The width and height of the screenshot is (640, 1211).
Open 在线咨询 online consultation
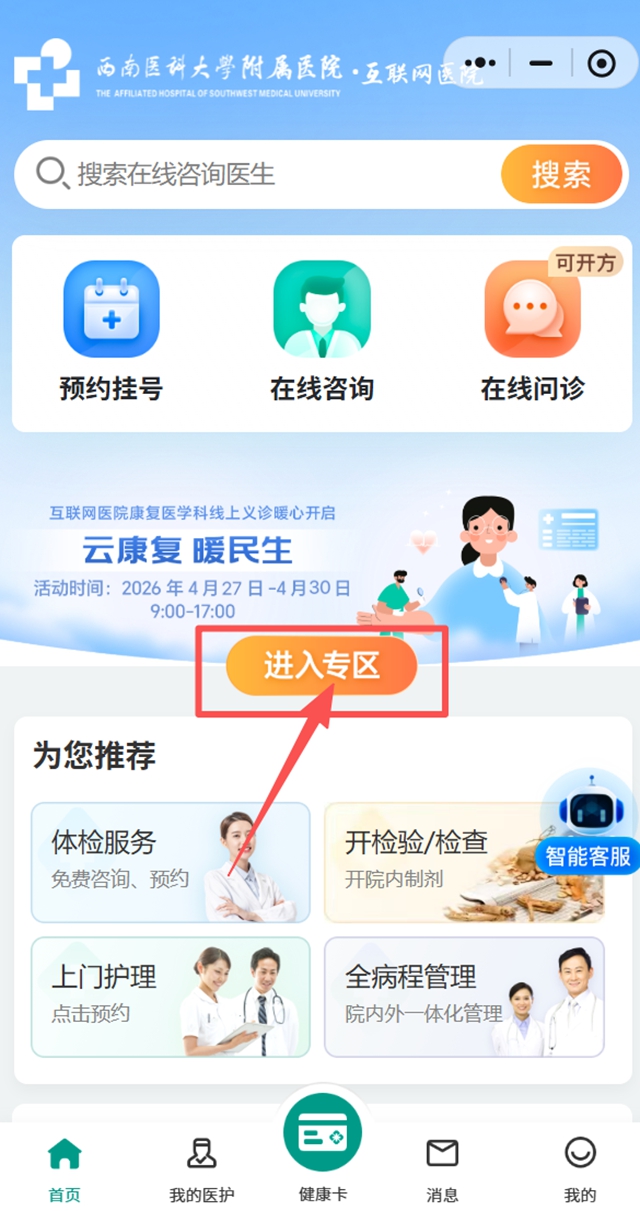point(321,332)
